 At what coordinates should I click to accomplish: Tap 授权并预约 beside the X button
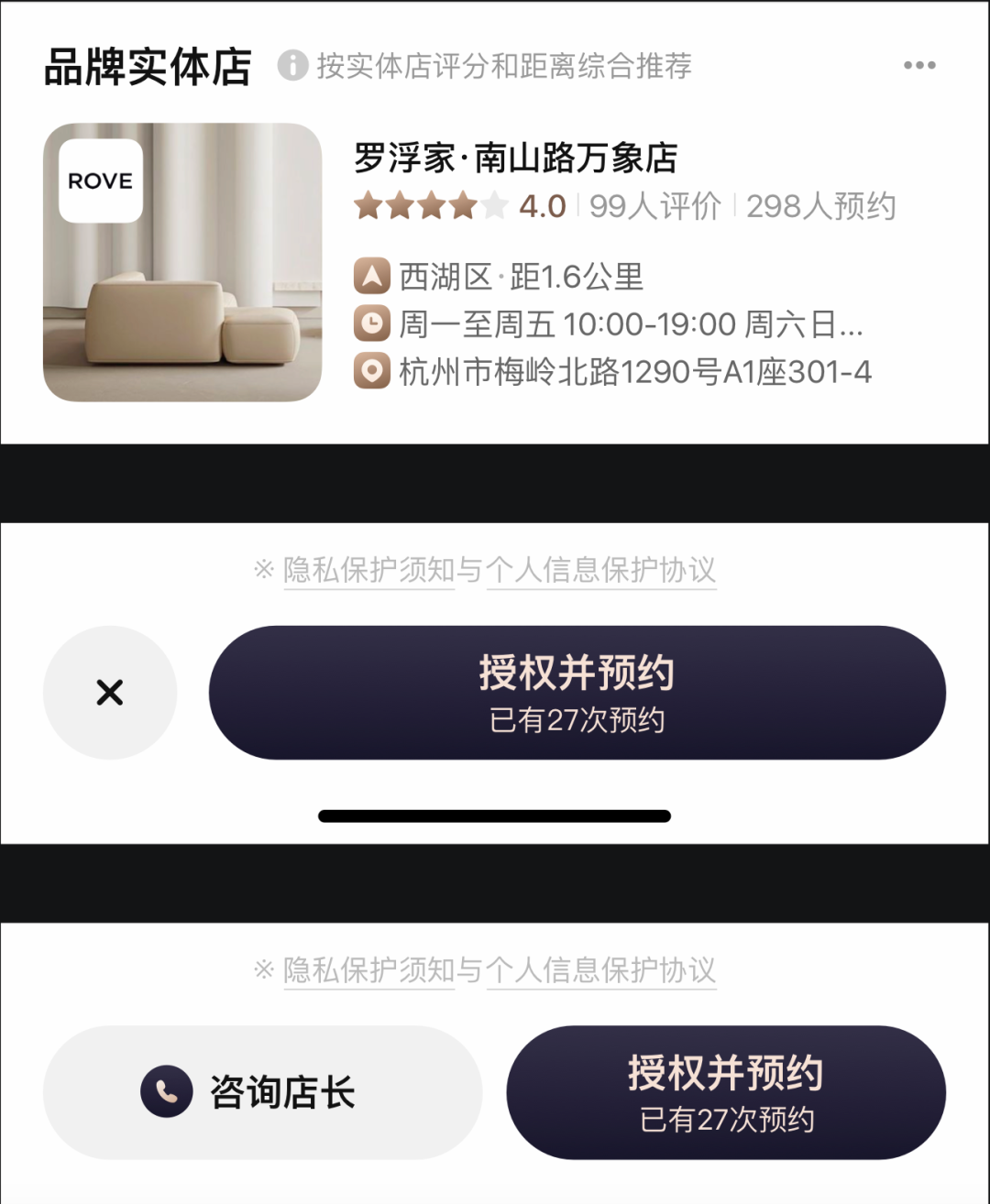[577, 693]
